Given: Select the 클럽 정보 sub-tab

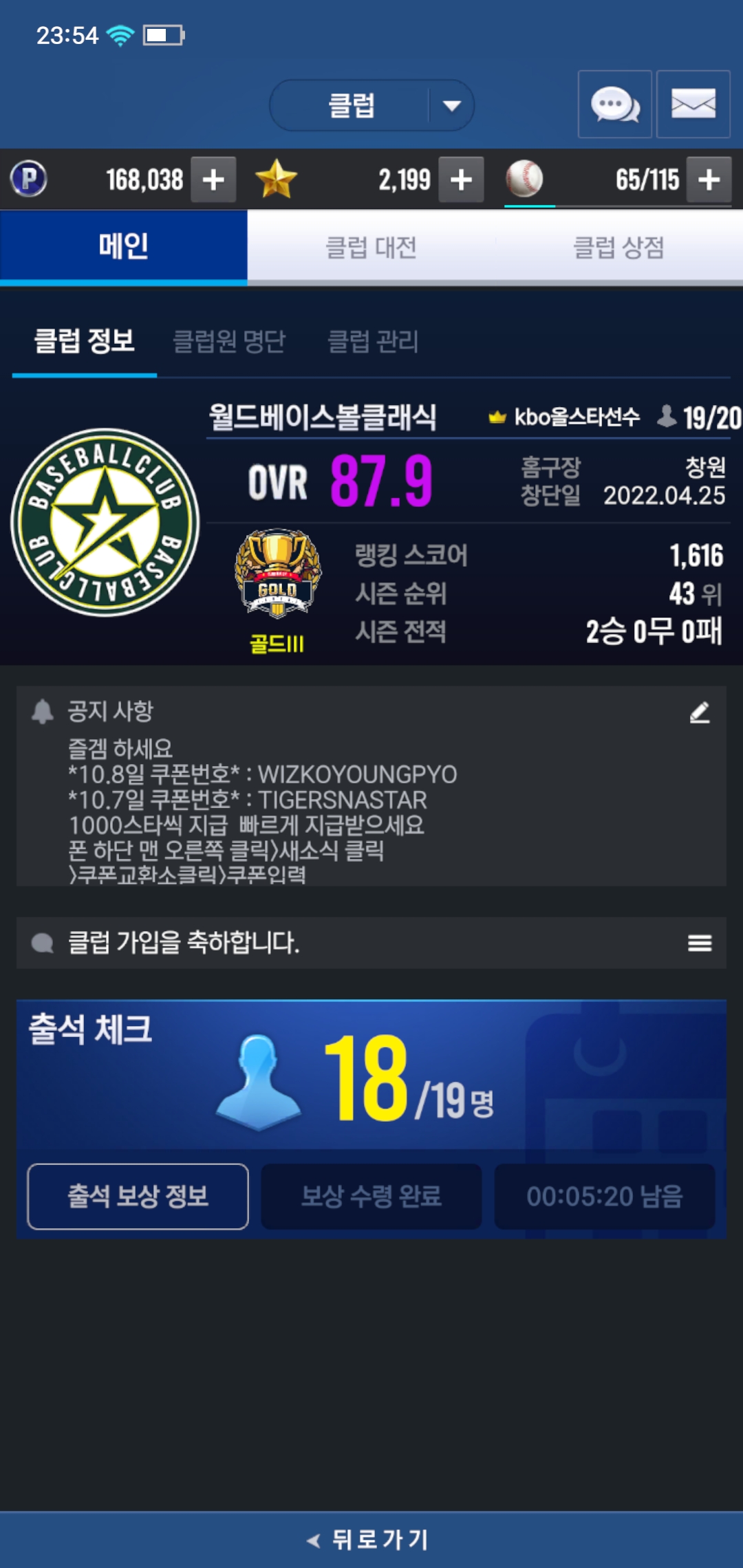Looking at the screenshot, I should point(85,341).
